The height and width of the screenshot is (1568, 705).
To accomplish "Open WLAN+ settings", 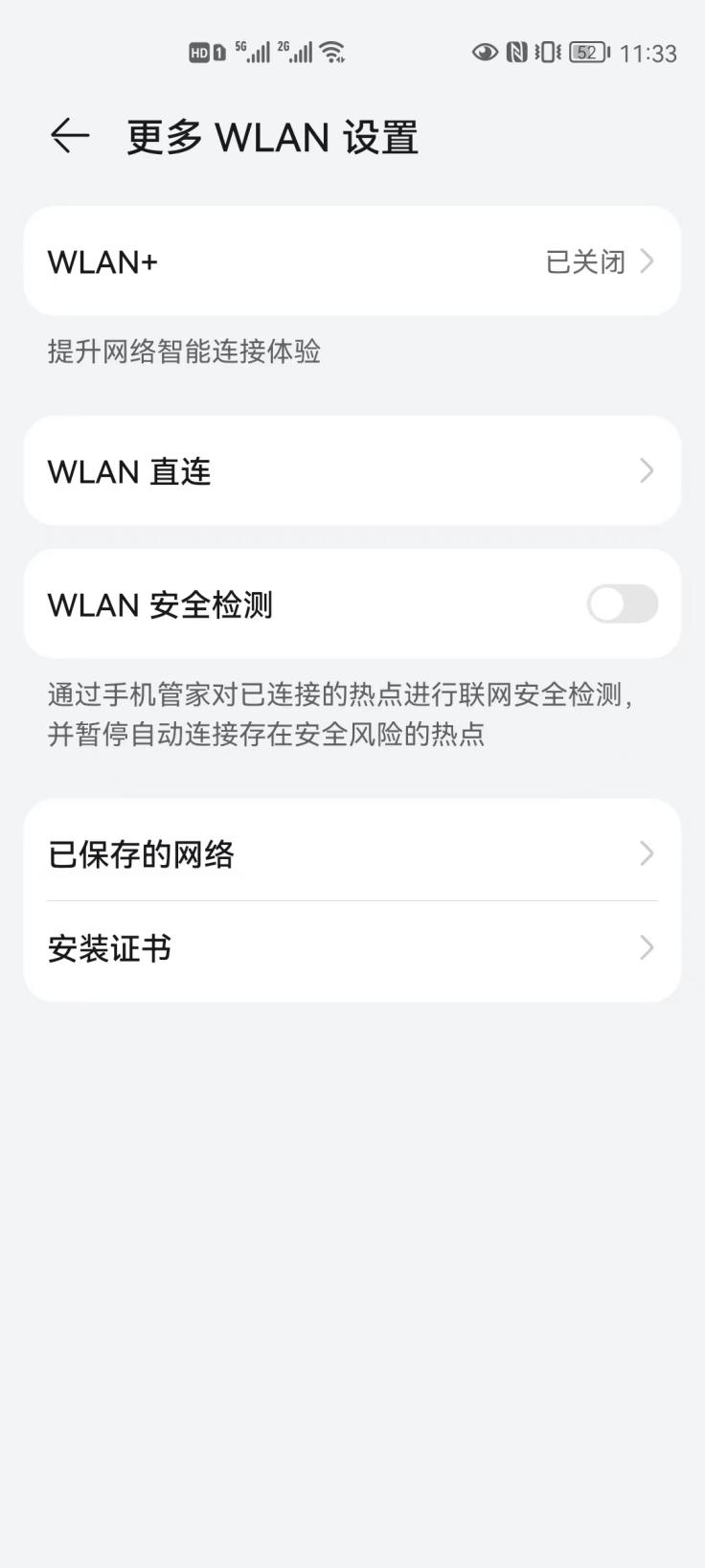I will (352, 261).
